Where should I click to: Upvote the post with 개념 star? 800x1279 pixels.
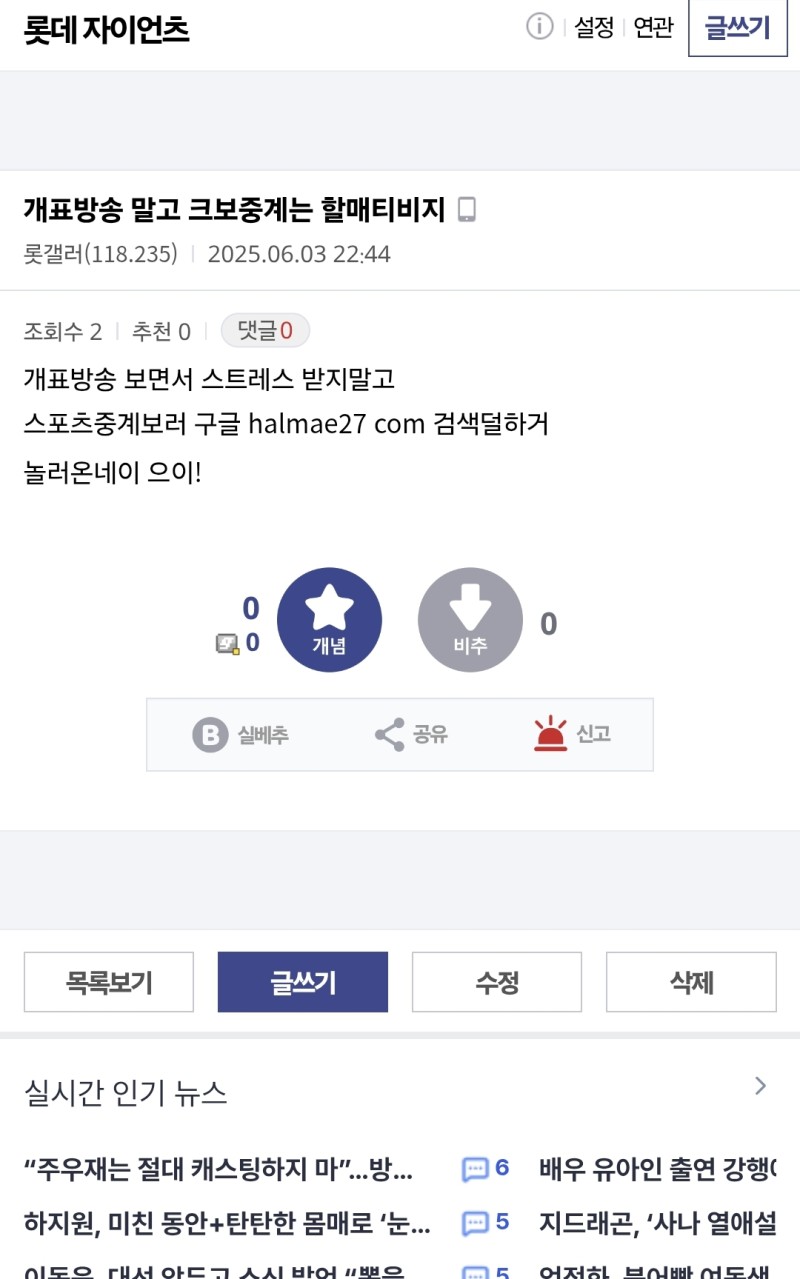[x=329, y=620]
